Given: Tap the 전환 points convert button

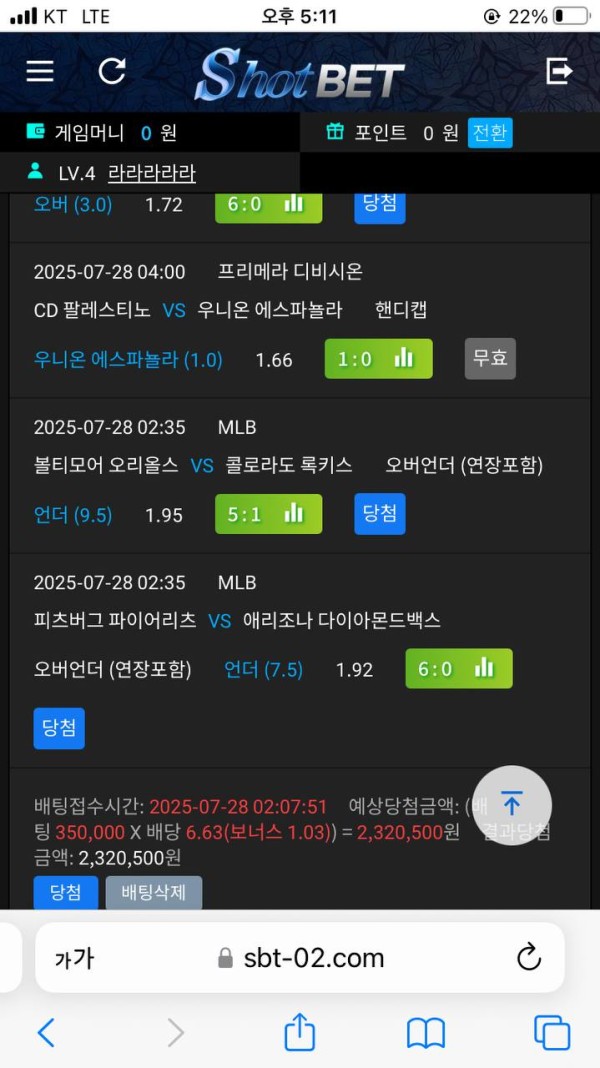Looking at the screenshot, I should 490,132.
